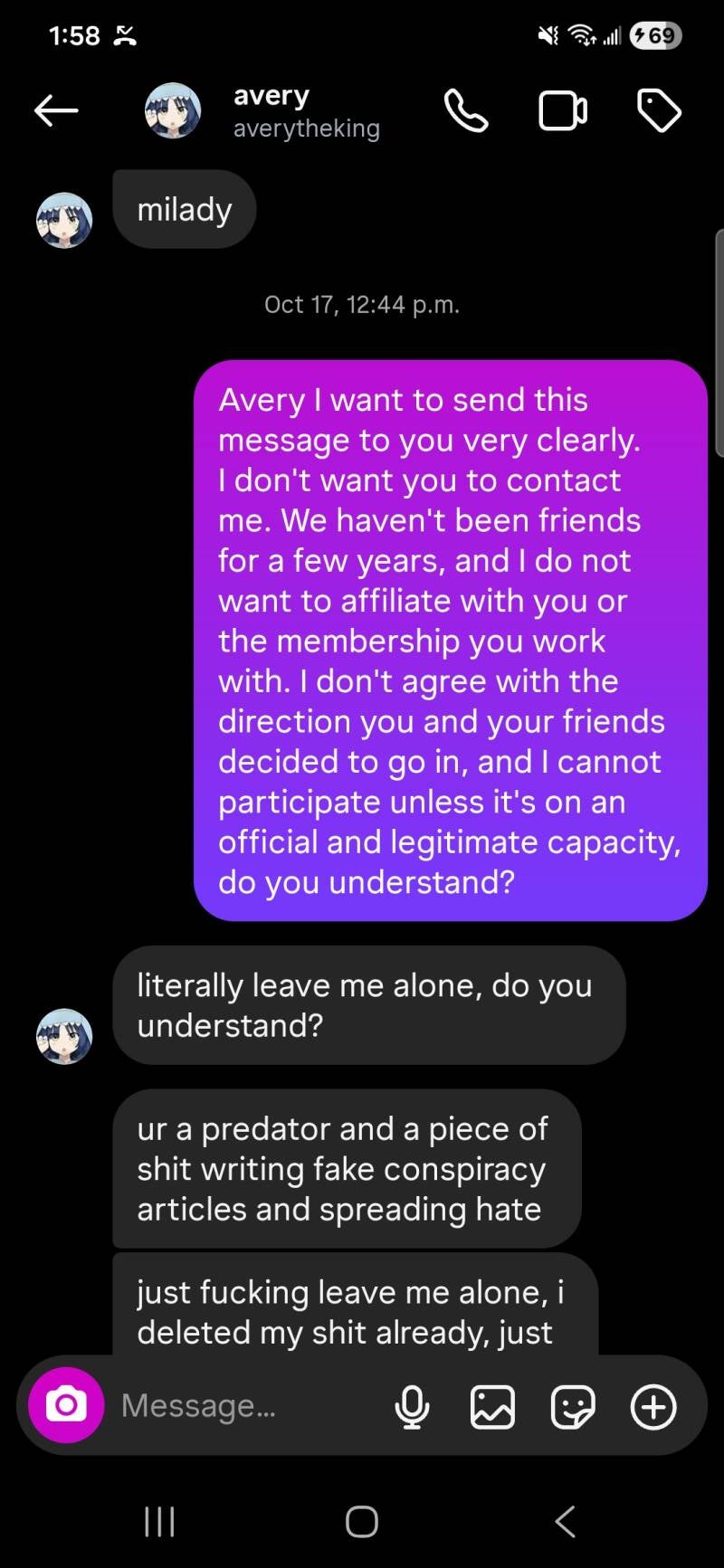The width and height of the screenshot is (724, 1568).
Task: Tap avery's avatar beside the milady message
Action: (64, 220)
